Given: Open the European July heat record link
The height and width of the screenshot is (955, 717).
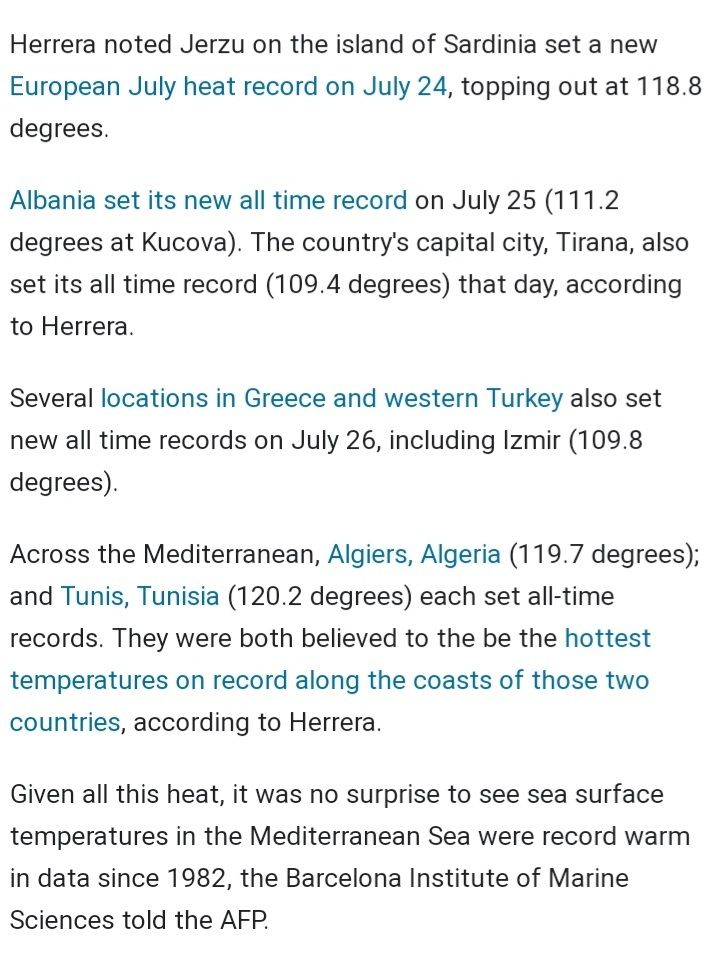Looking at the screenshot, I should pos(228,86).
